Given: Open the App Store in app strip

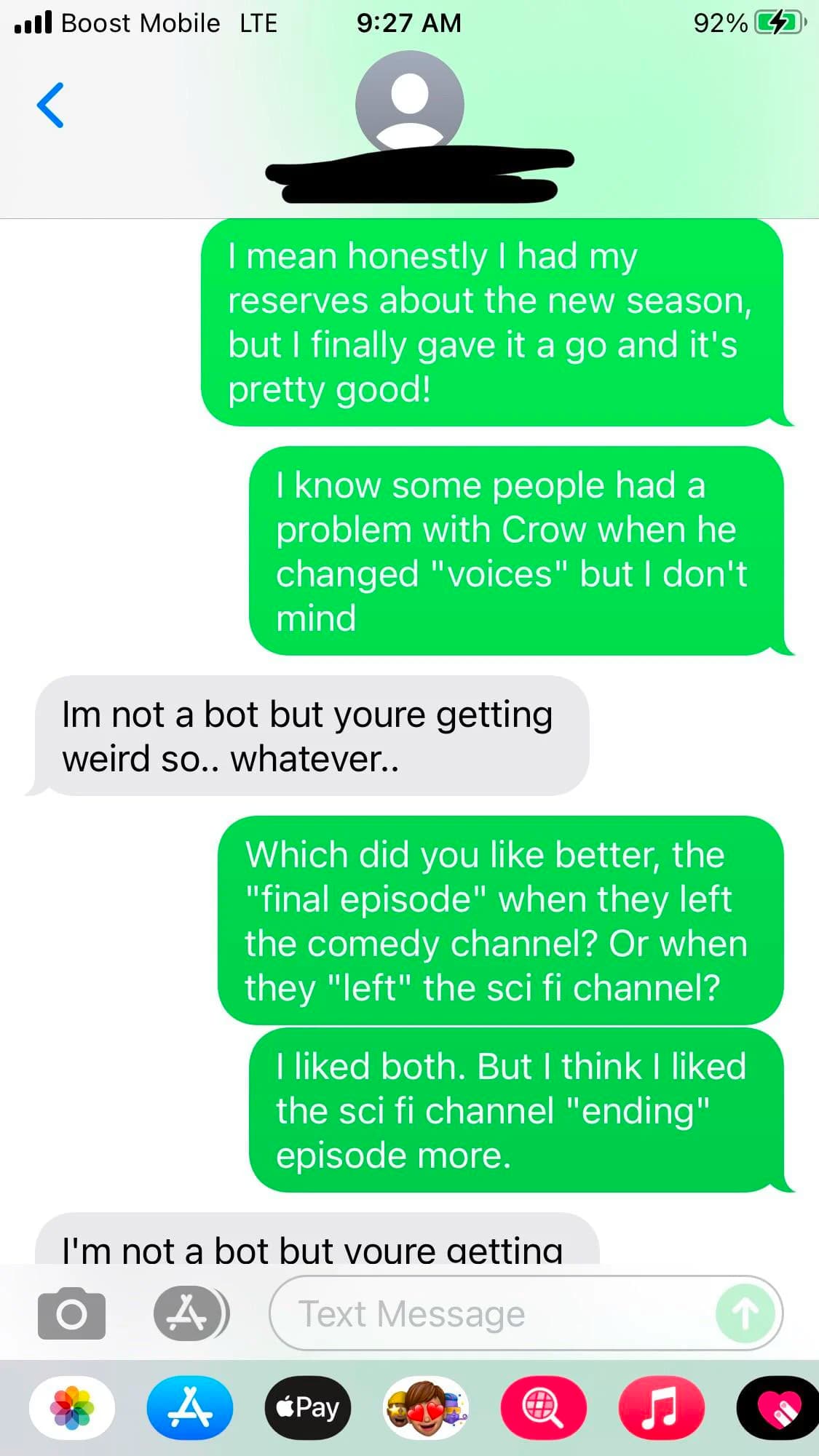Looking at the screenshot, I should click(190, 1408).
